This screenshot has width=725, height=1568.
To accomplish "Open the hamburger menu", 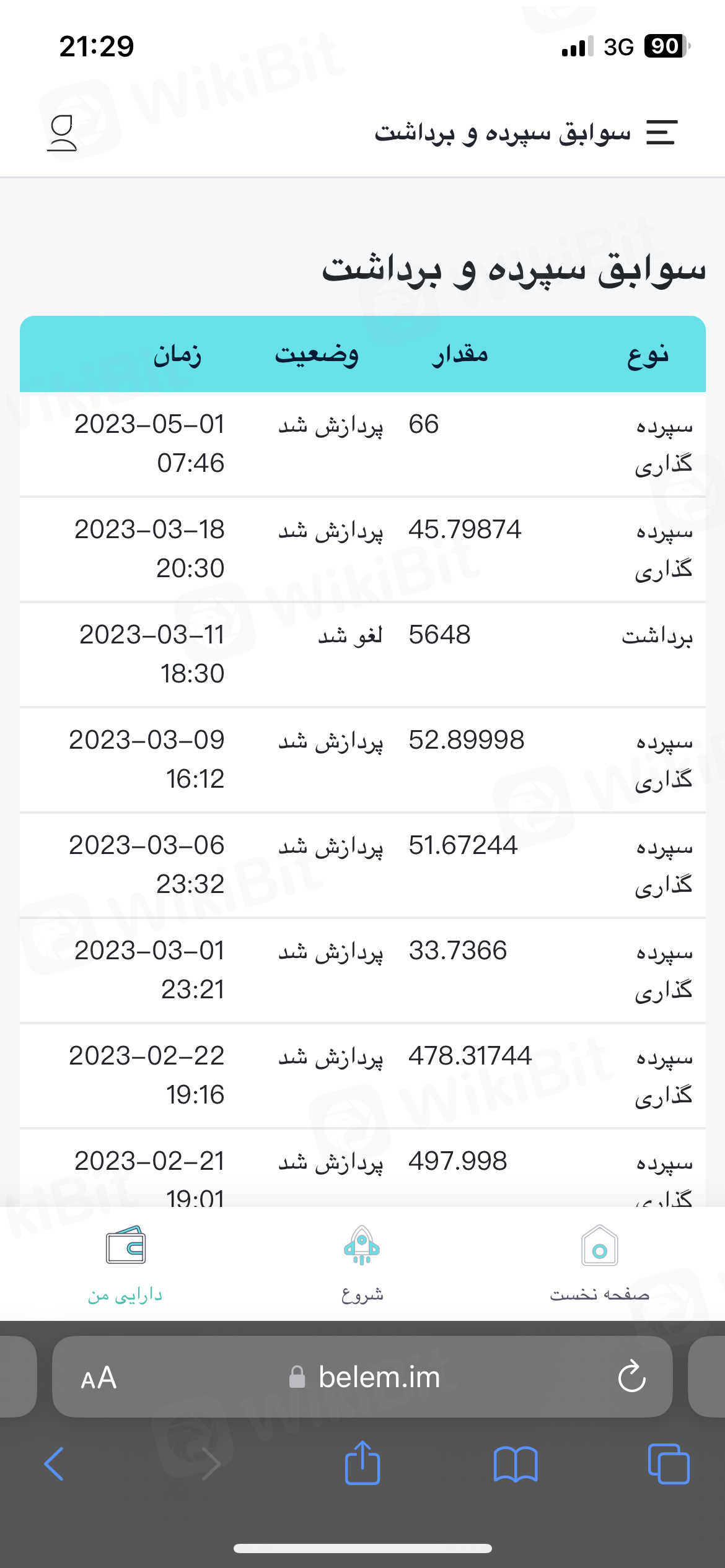I will pos(661,133).
